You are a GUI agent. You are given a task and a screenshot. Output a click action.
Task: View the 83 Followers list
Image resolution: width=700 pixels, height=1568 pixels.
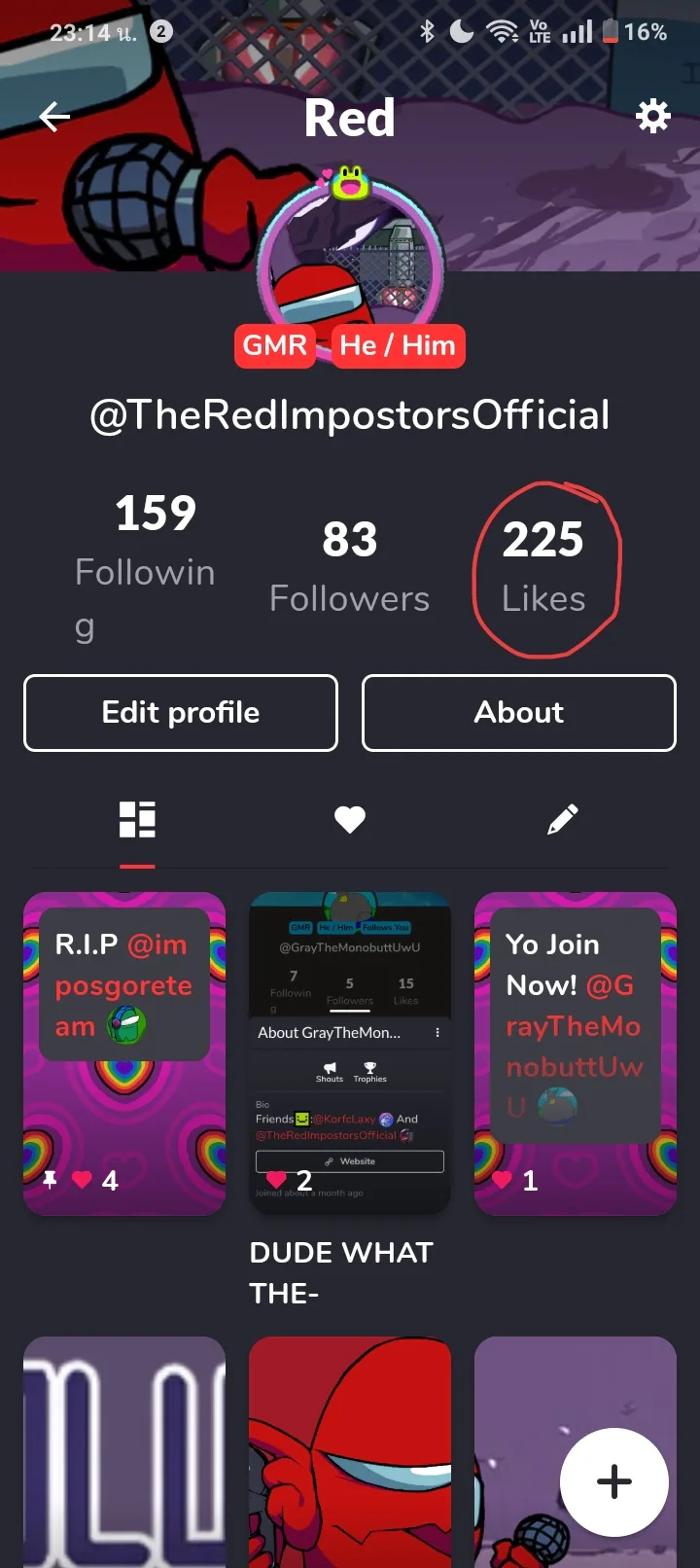coord(350,567)
